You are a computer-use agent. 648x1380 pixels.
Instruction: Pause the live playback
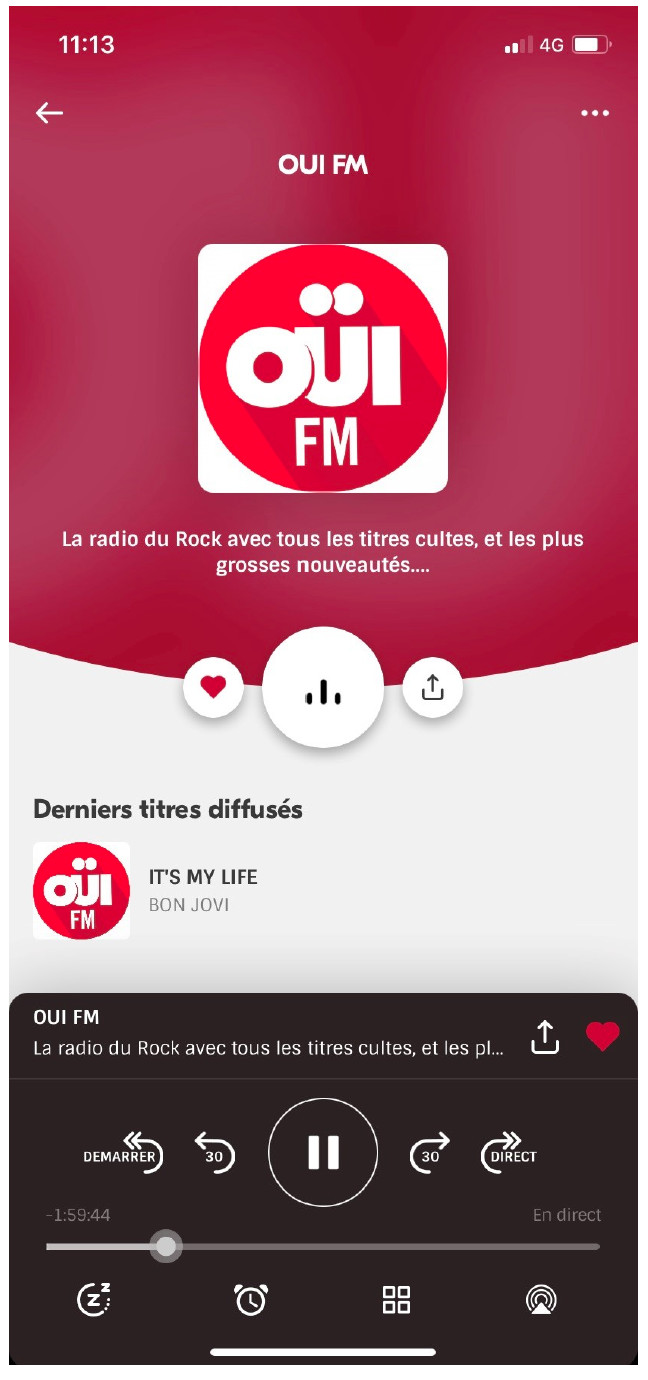click(x=323, y=1153)
